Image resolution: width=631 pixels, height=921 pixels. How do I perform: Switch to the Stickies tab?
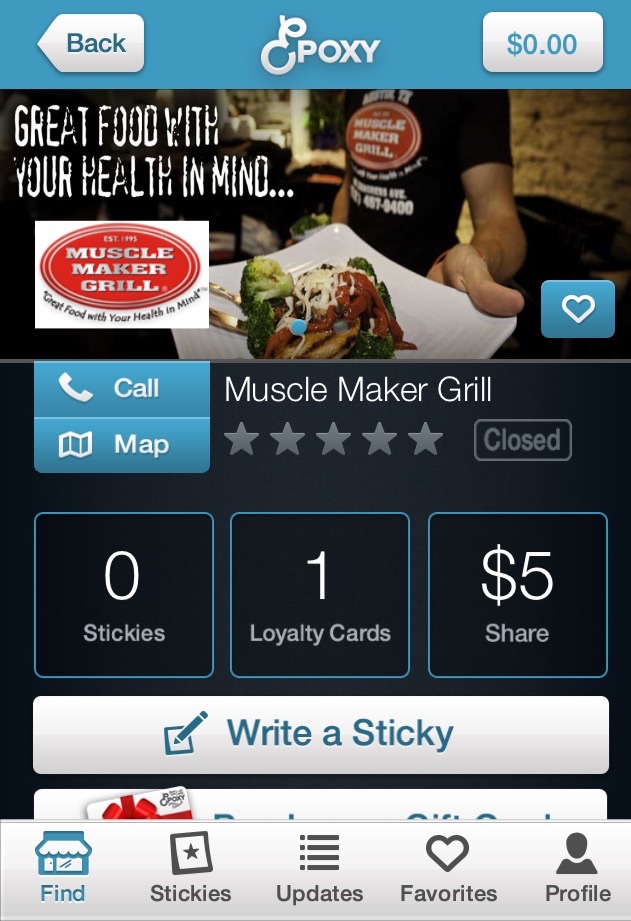190,869
